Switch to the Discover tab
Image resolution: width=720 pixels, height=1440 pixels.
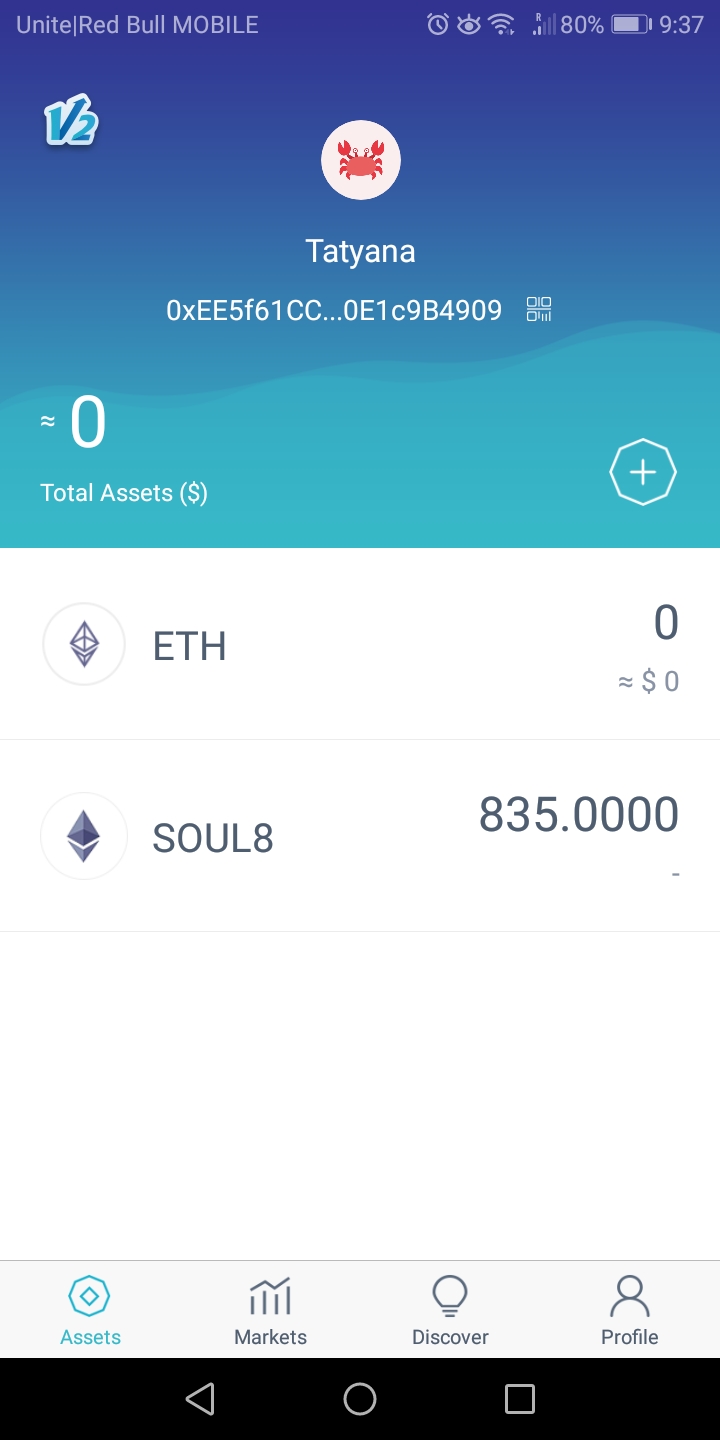click(x=450, y=1310)
